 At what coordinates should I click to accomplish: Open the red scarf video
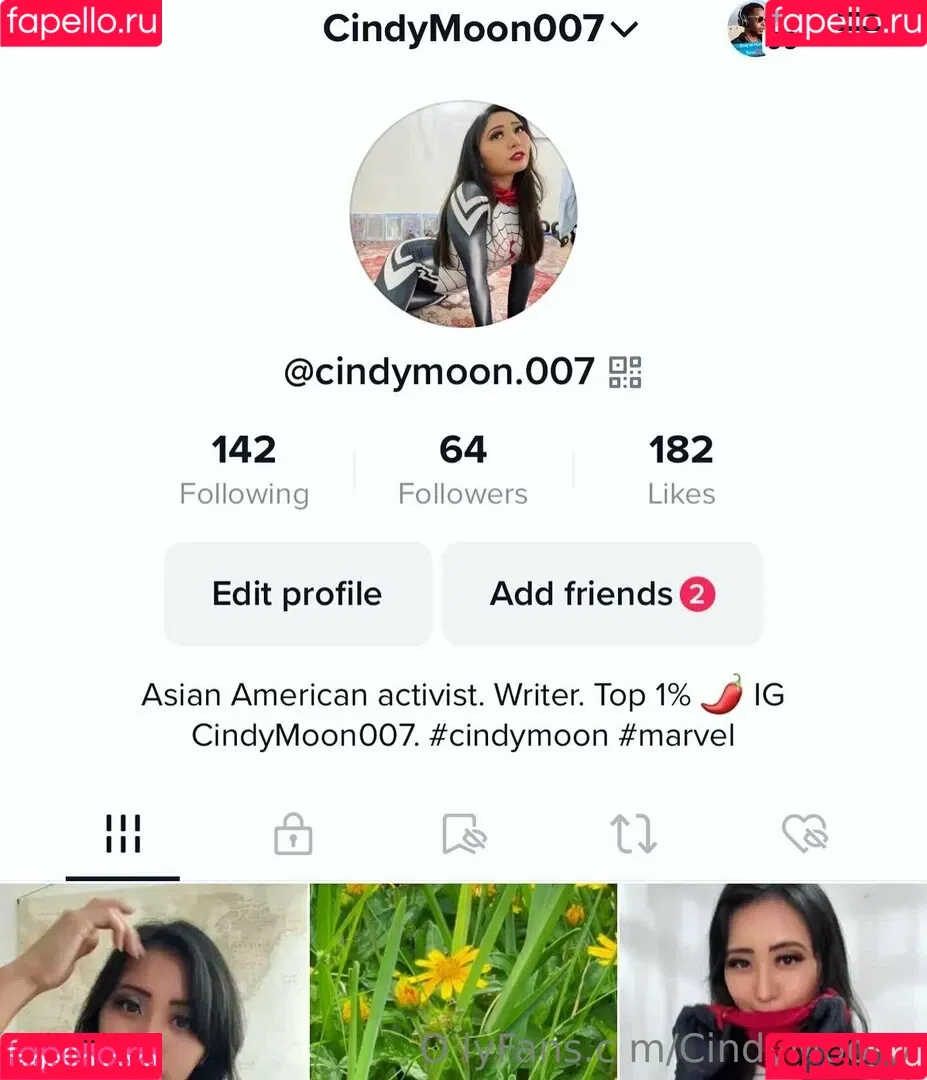[x=773, y=980]
